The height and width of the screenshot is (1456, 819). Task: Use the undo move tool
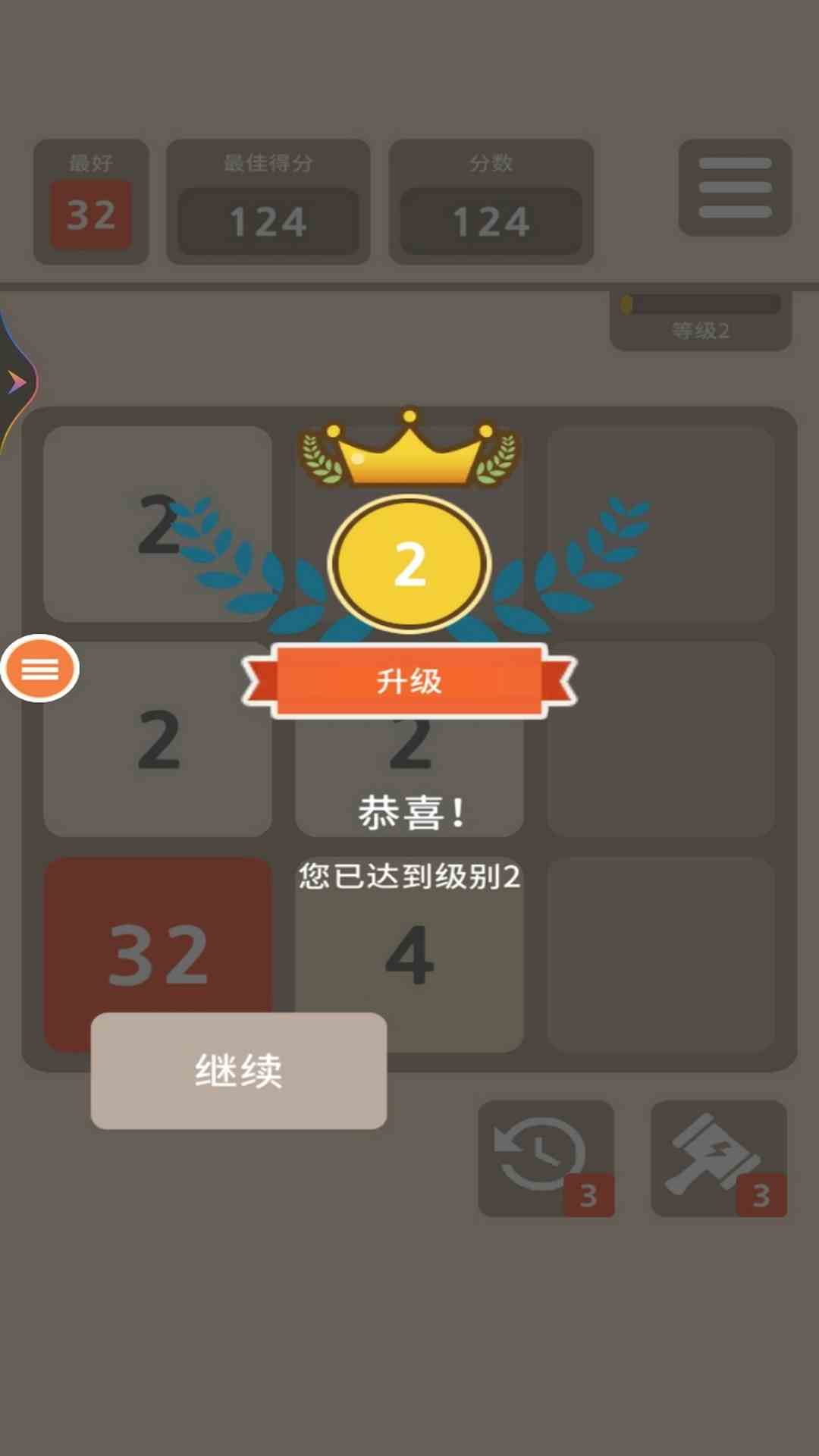point(544,1157)
